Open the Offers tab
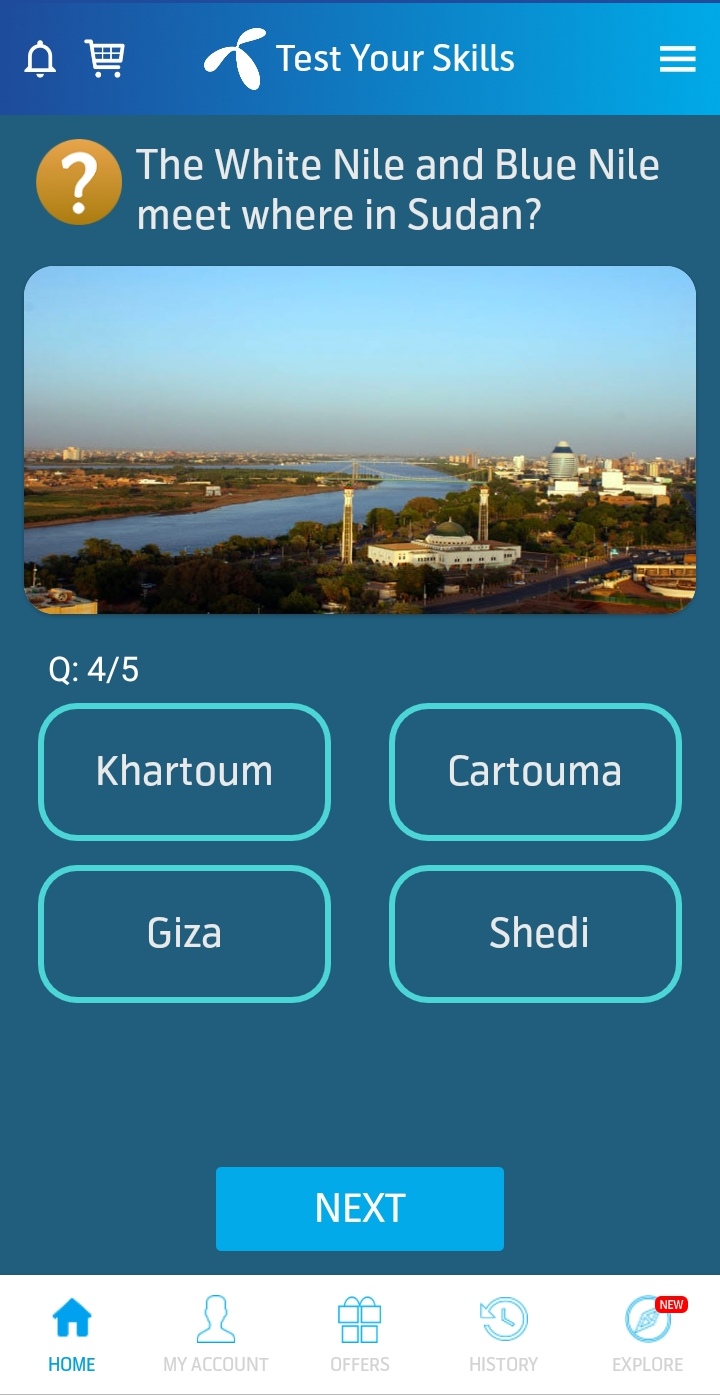The width and height of the screenshot is (720, 1395). click(x=360, y=1334)
